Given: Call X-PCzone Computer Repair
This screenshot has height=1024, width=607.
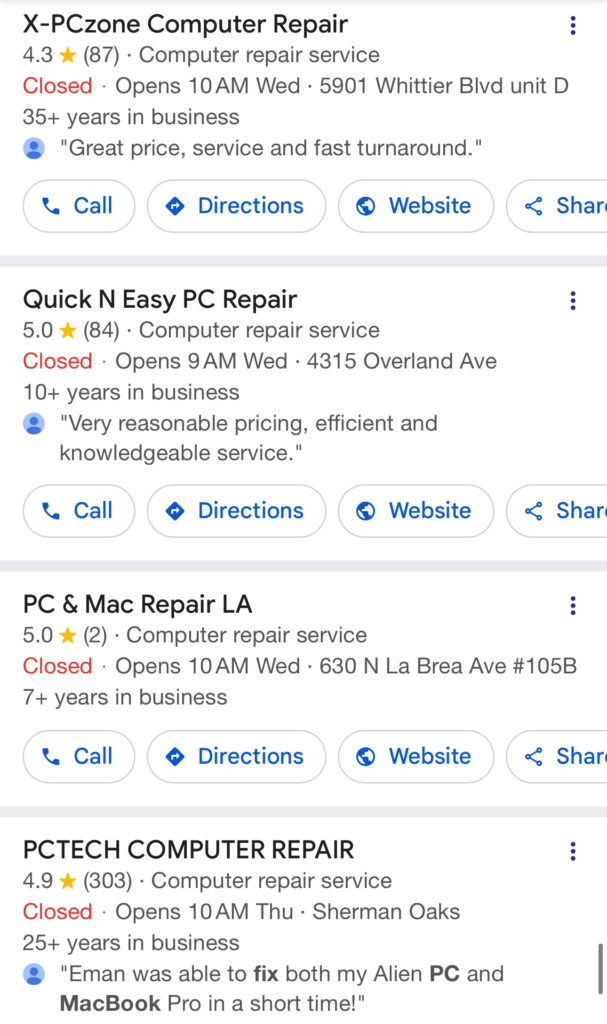Looking at the screenshot, I should [79, 206].
